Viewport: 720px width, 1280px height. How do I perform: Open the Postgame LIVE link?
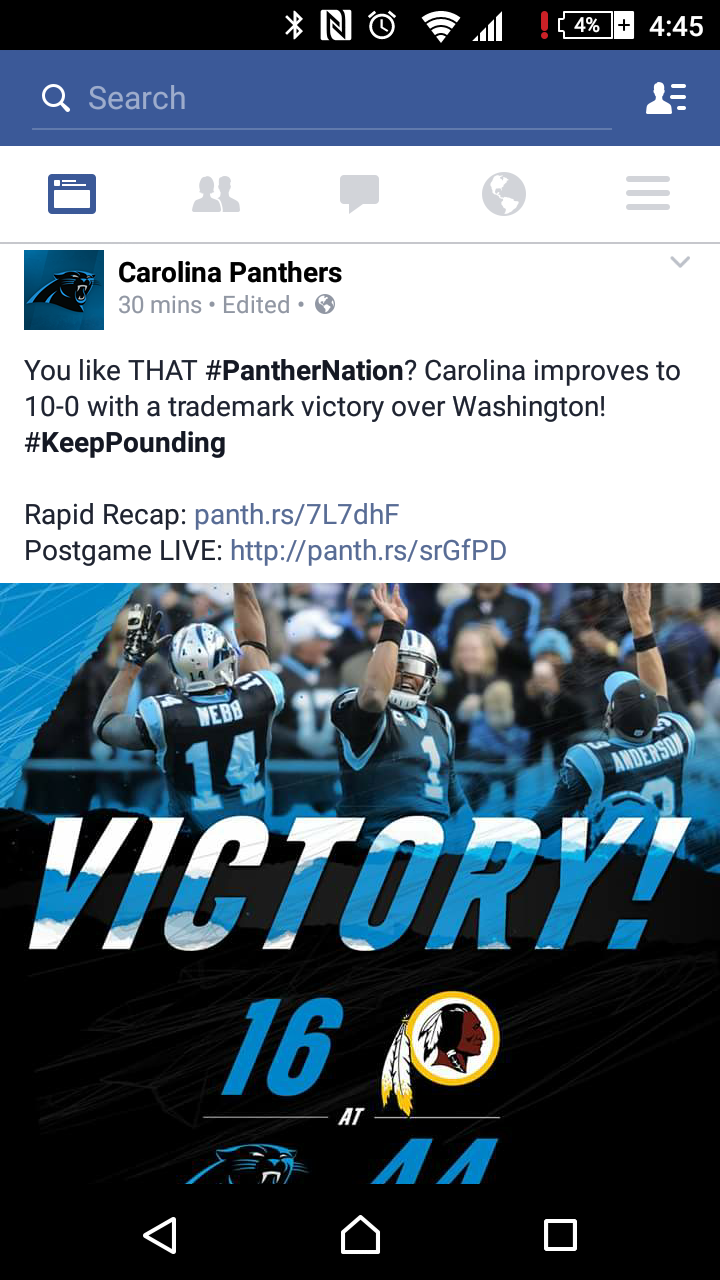pos(368,551)
